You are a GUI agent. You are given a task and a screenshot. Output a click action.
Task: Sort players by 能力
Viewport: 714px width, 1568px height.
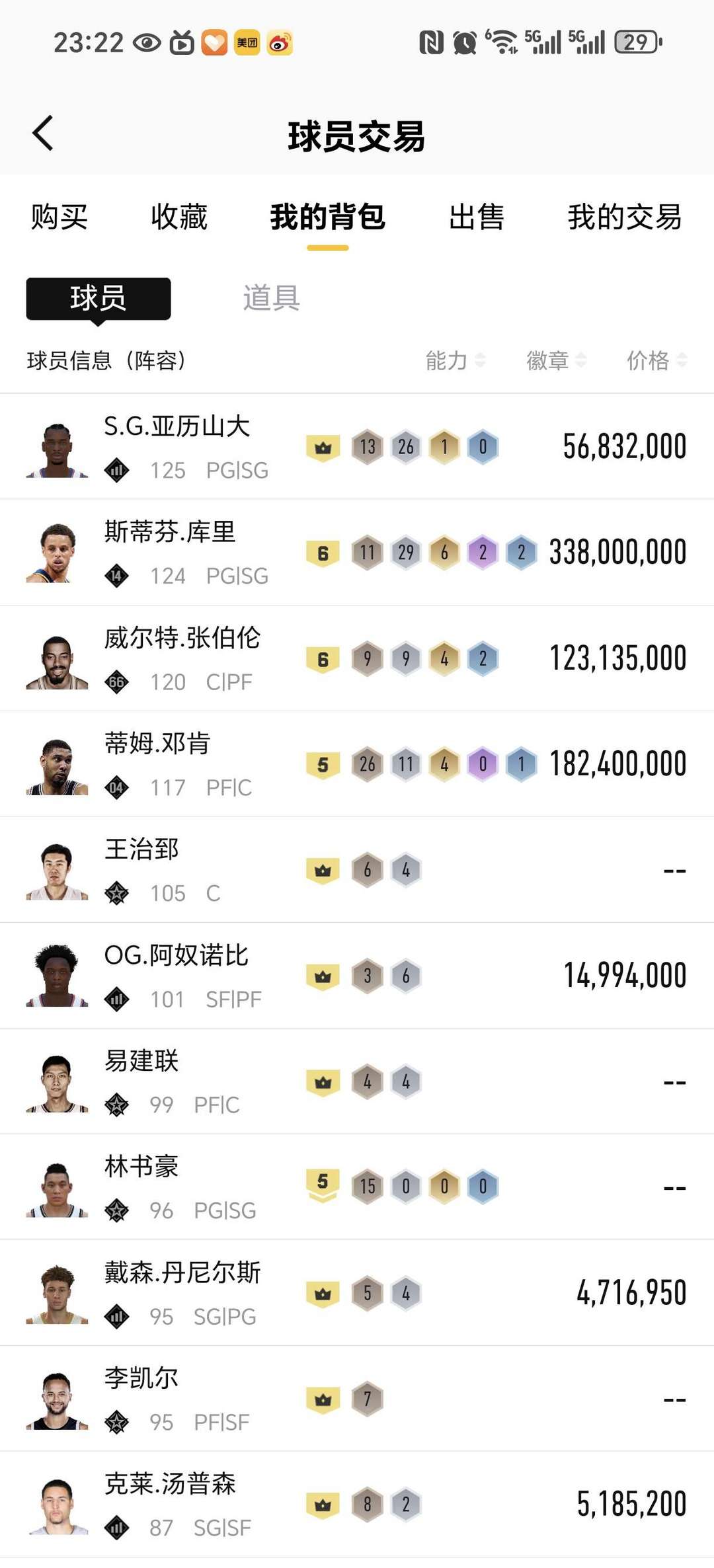455,360
